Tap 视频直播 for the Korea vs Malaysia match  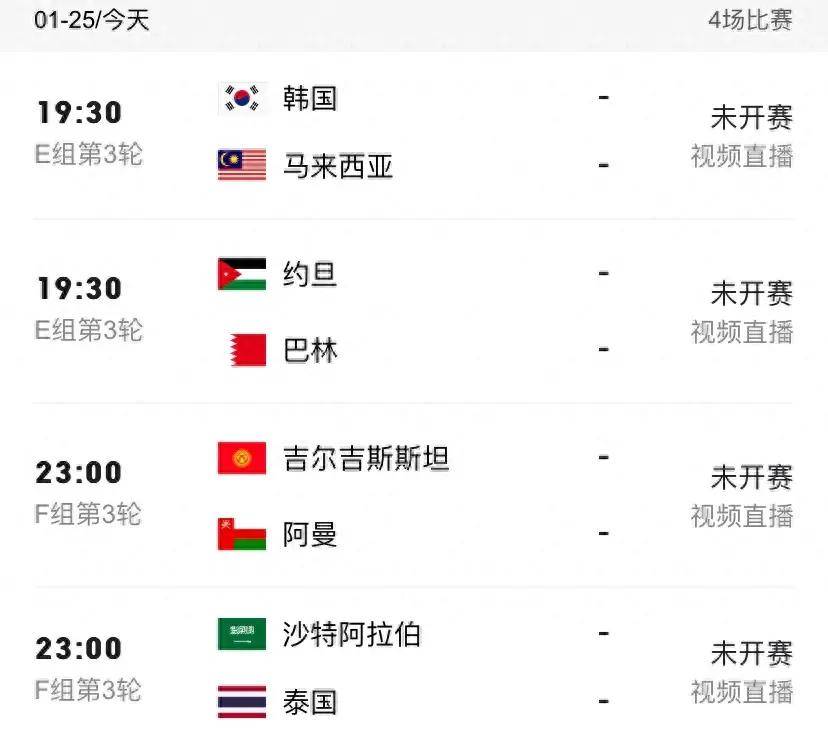point(741,156)
